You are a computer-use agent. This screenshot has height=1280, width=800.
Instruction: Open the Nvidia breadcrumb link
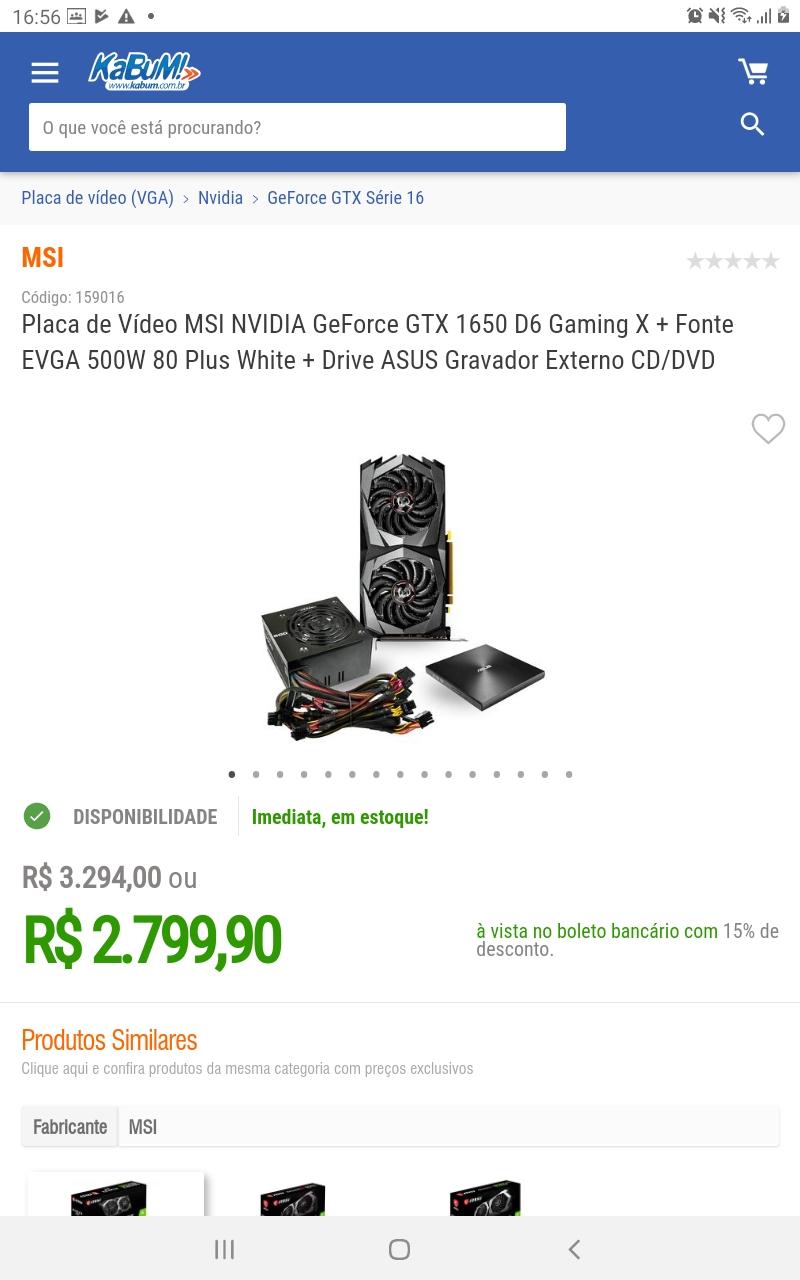[x=220, y=198]
